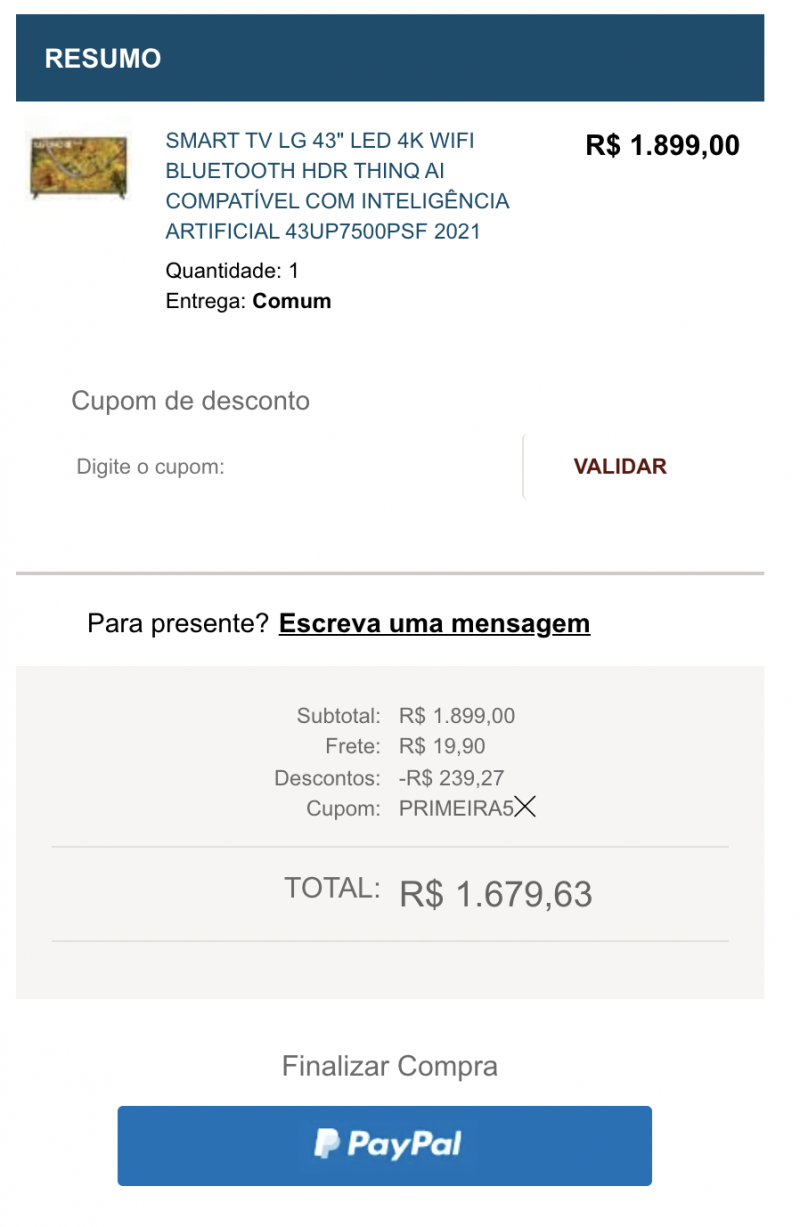This screenshot has width=800, height=1227.
Task: Open the LG Smart TV product link
Action: click(337, 186)
